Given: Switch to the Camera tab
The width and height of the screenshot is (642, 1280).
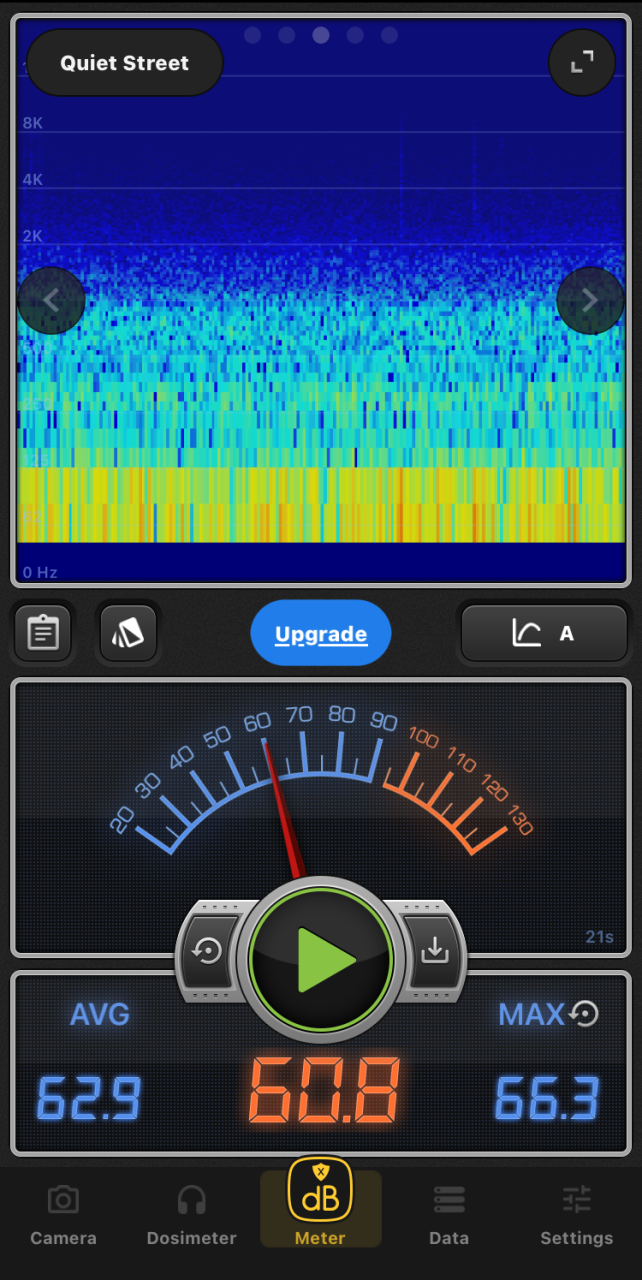Looking at the screenshot, I should pyautogui.click(x=63, y=1214).
